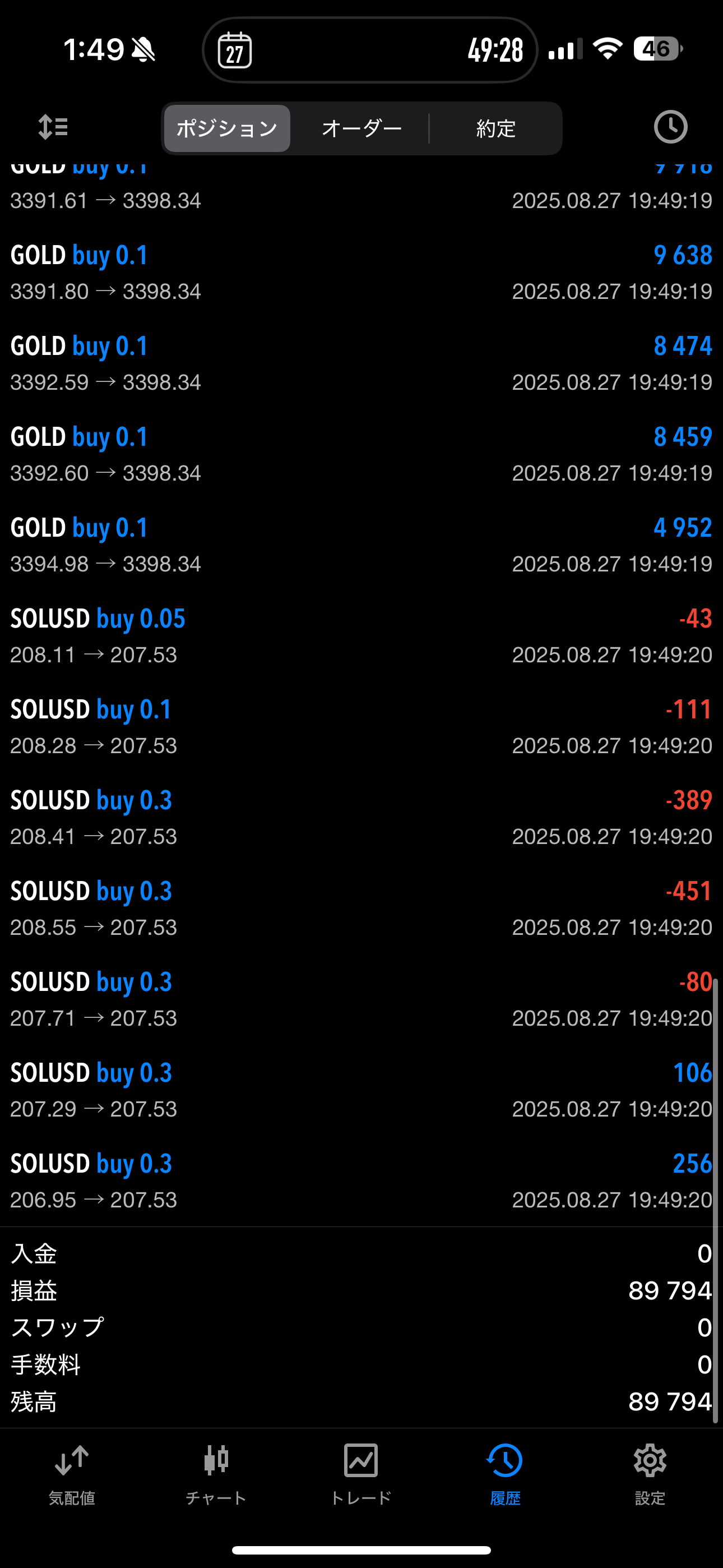Image resolution: width=723 pixels, height=1568 pixels.
Task: Switch to the 約定 segment
Action: tap(495, 128)
